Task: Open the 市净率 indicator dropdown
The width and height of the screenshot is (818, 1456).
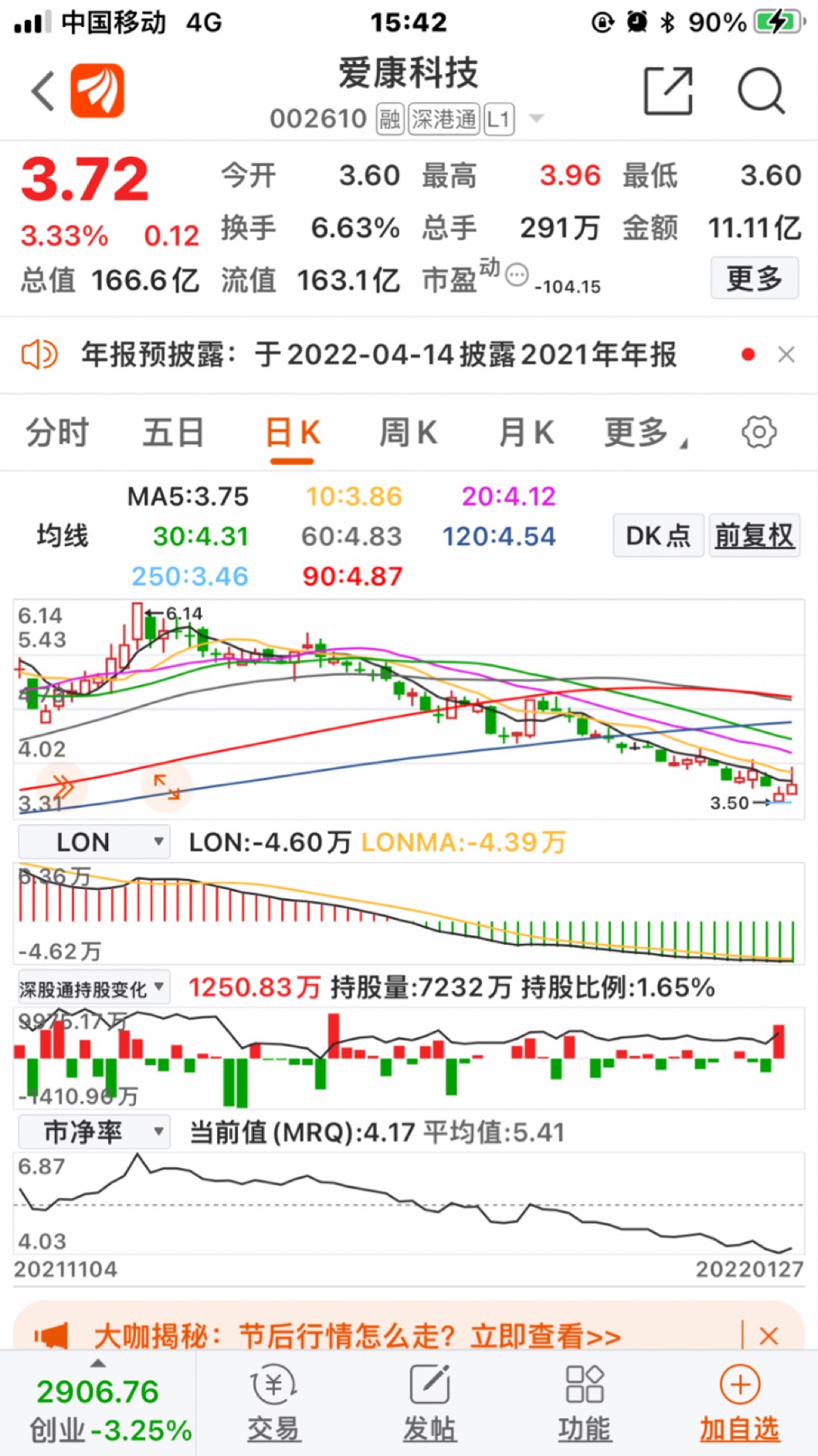Action: click(93, 1132)
